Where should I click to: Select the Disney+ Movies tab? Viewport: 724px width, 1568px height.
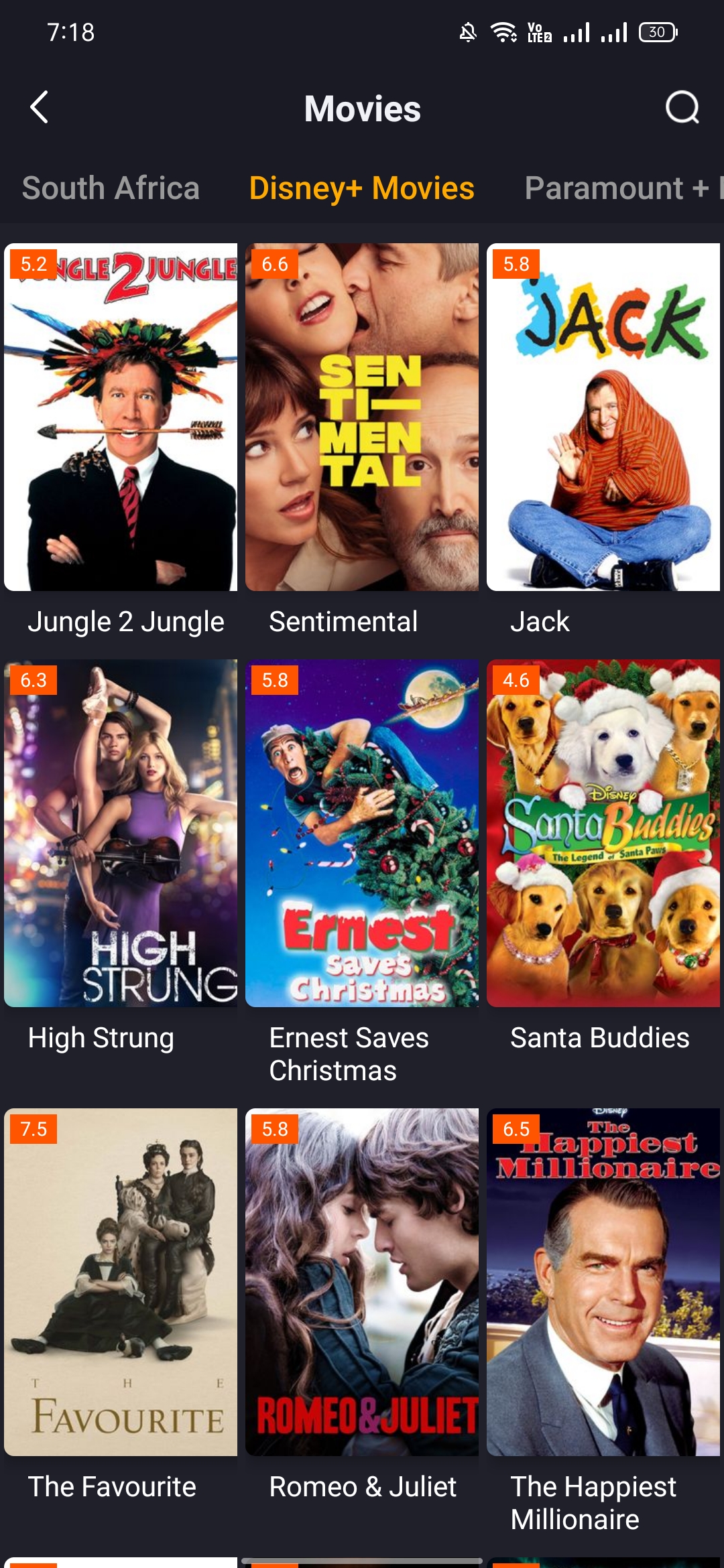pyautogui.click(x=361, y=188)
